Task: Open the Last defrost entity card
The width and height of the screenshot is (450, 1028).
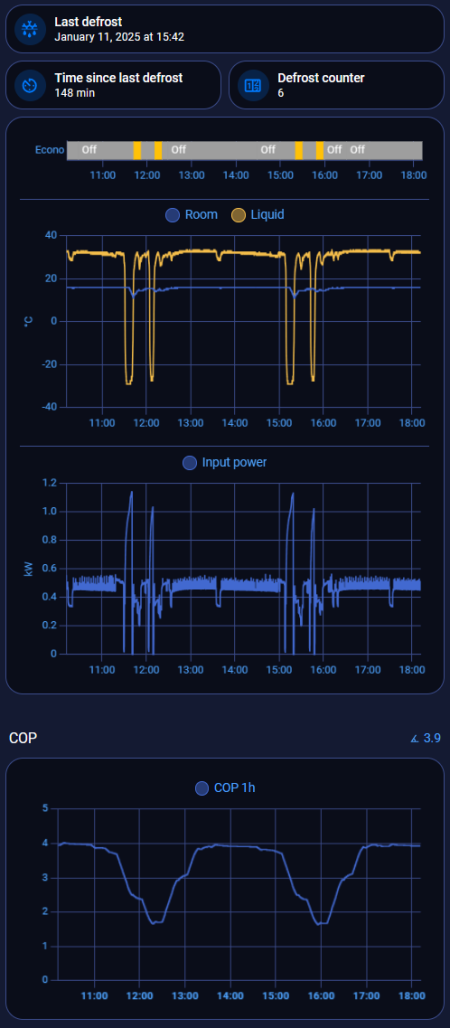Action: [x=225, y=29]
